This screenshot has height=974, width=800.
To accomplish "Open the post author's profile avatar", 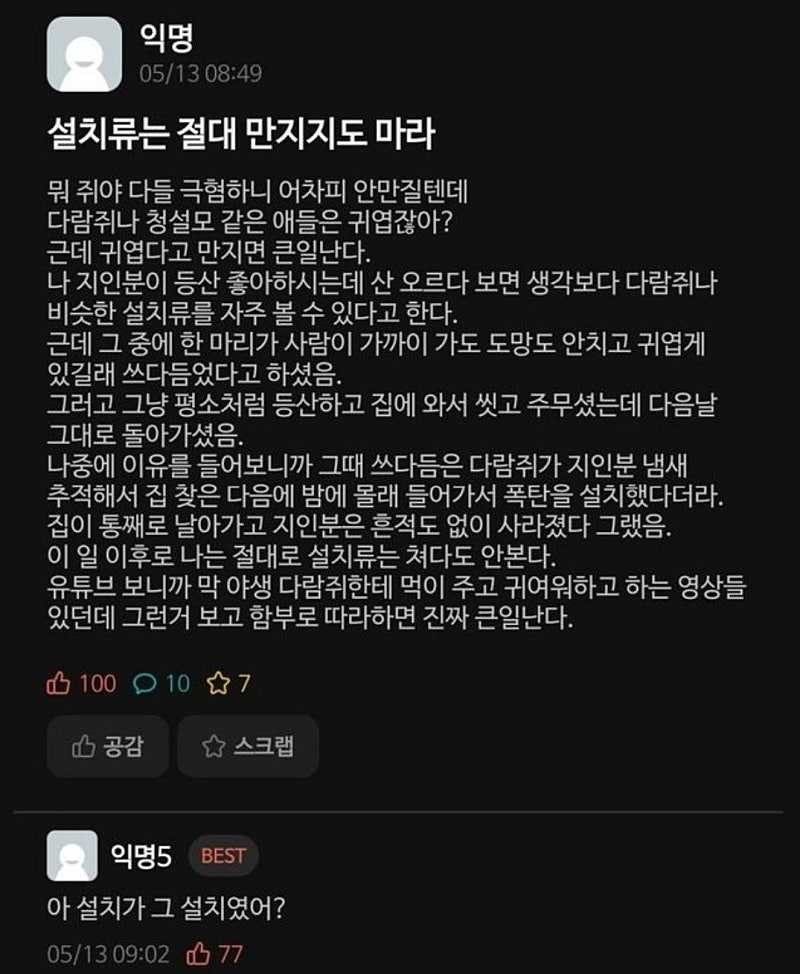I will (x=85, y=54).
